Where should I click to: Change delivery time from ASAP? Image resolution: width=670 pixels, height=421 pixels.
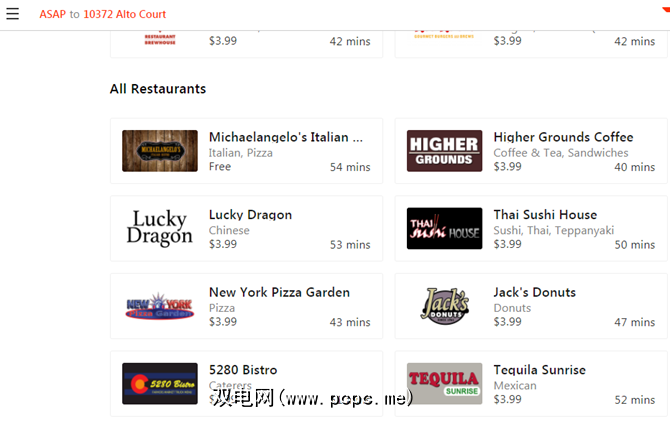click(x=52, y=15)
